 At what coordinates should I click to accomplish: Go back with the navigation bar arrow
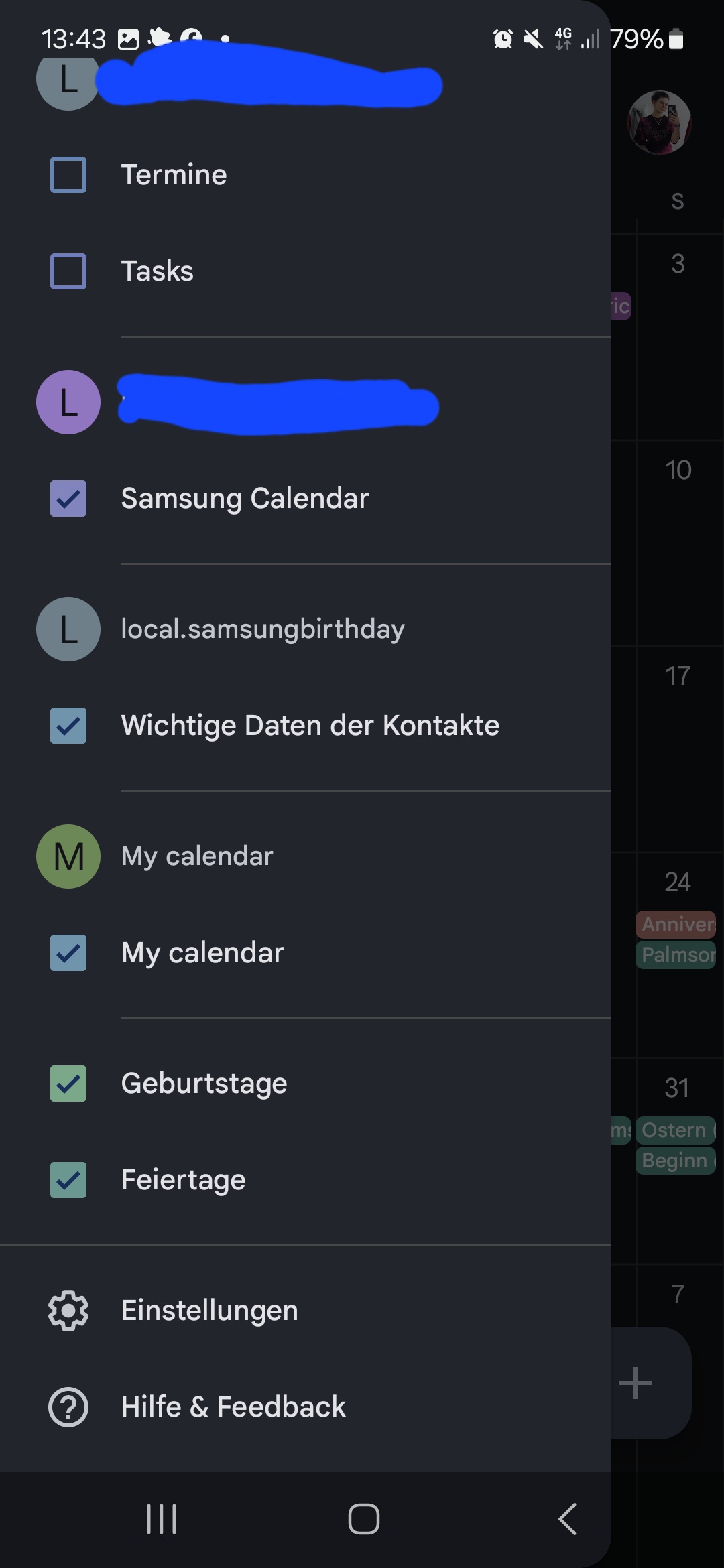[567, 1519]
